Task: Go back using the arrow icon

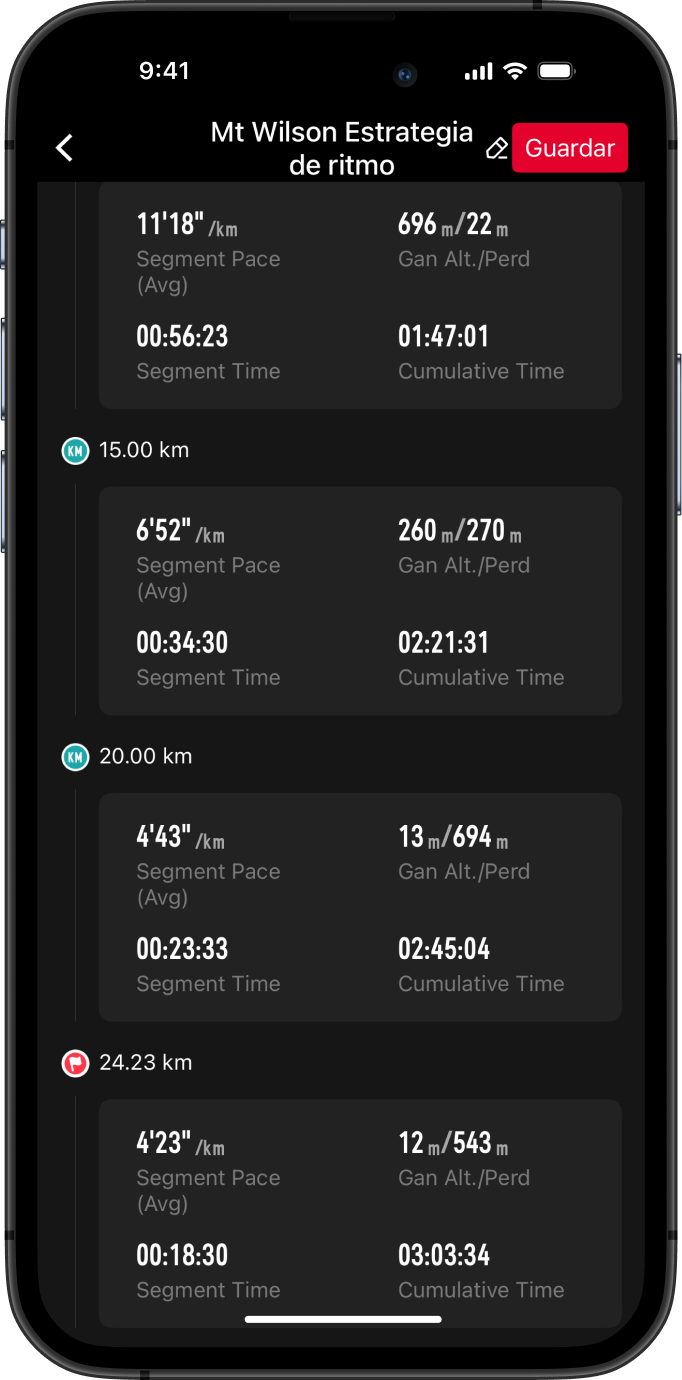Action: point(65,148)
